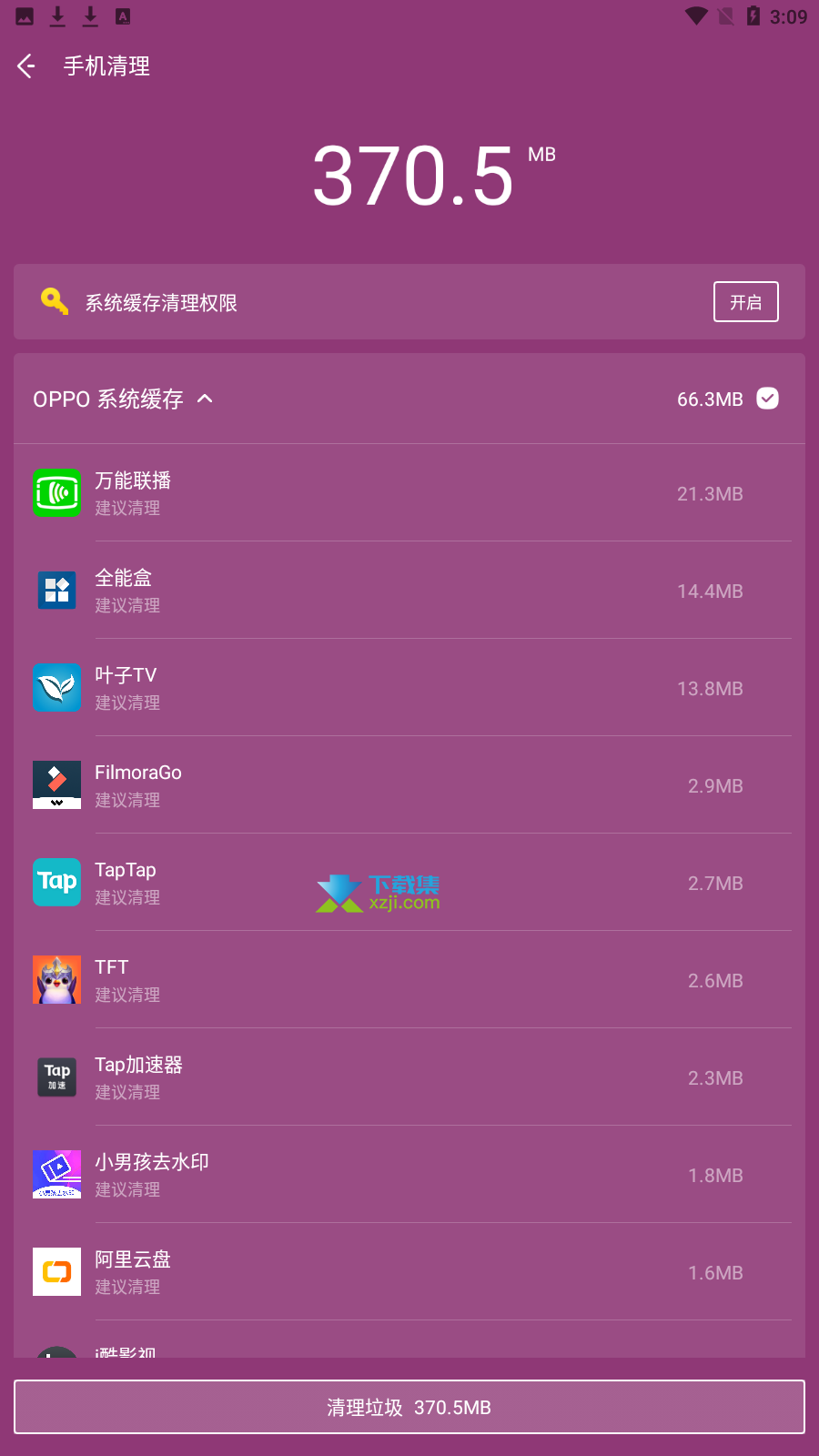Tap 清理垃圾 370.5MB to clean junk
The height and width of the screenshot is (1456, 819).
point(409,1407)
